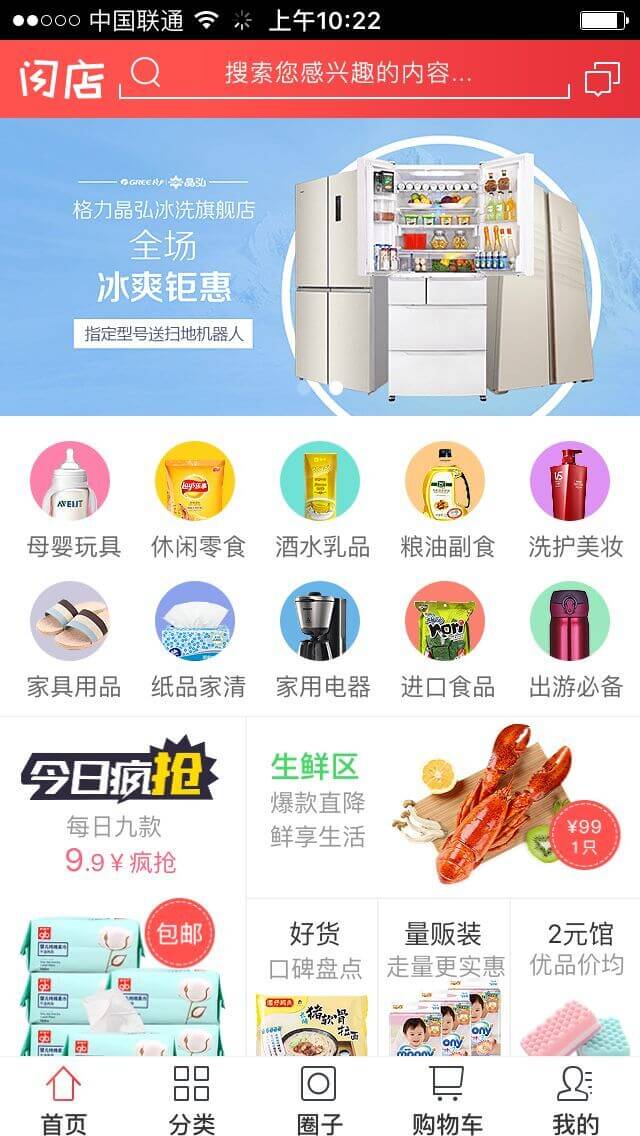
Task: Browse the 进口食品 category
Action: [x=446, y=640]
